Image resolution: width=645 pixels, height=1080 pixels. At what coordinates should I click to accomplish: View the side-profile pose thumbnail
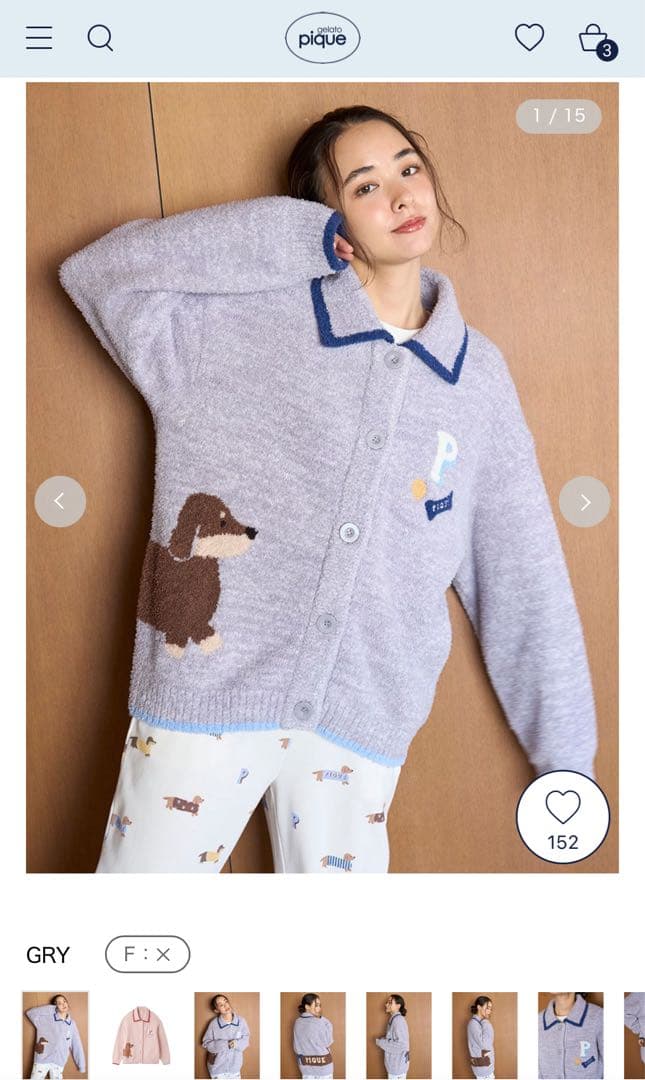tap(399, 1034)
